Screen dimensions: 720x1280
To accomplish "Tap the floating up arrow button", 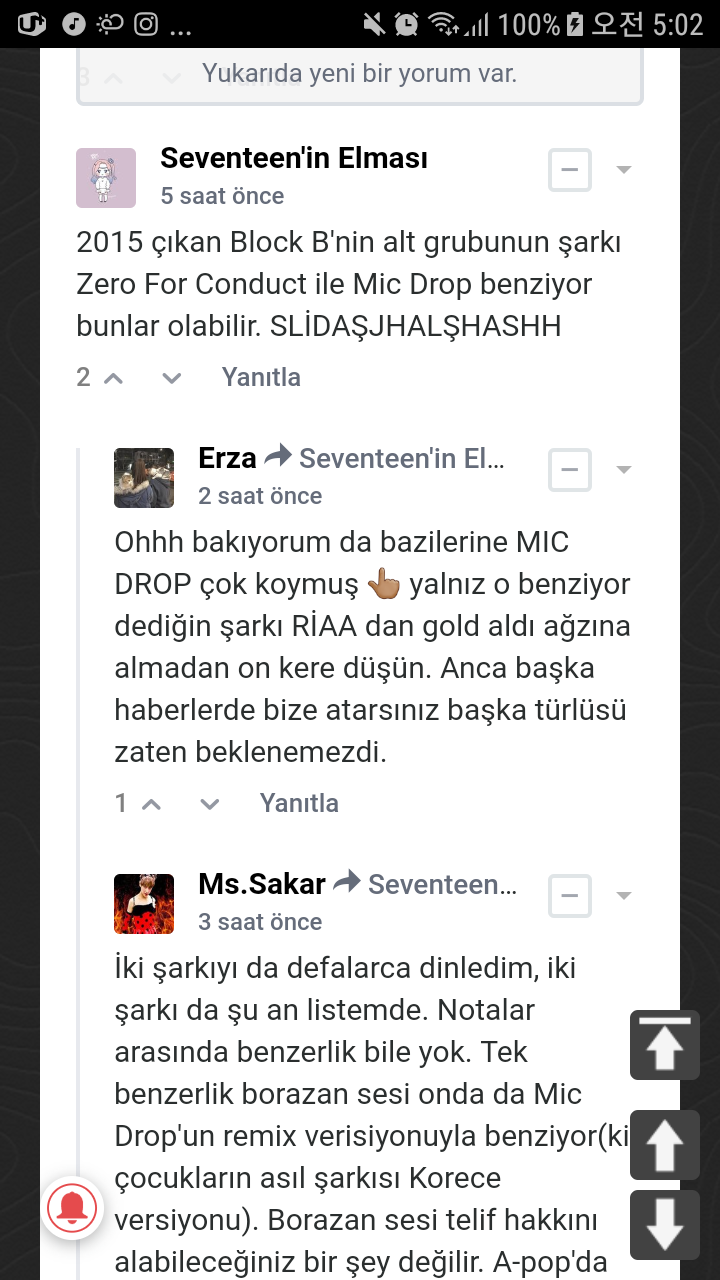I will point(665,1145).
